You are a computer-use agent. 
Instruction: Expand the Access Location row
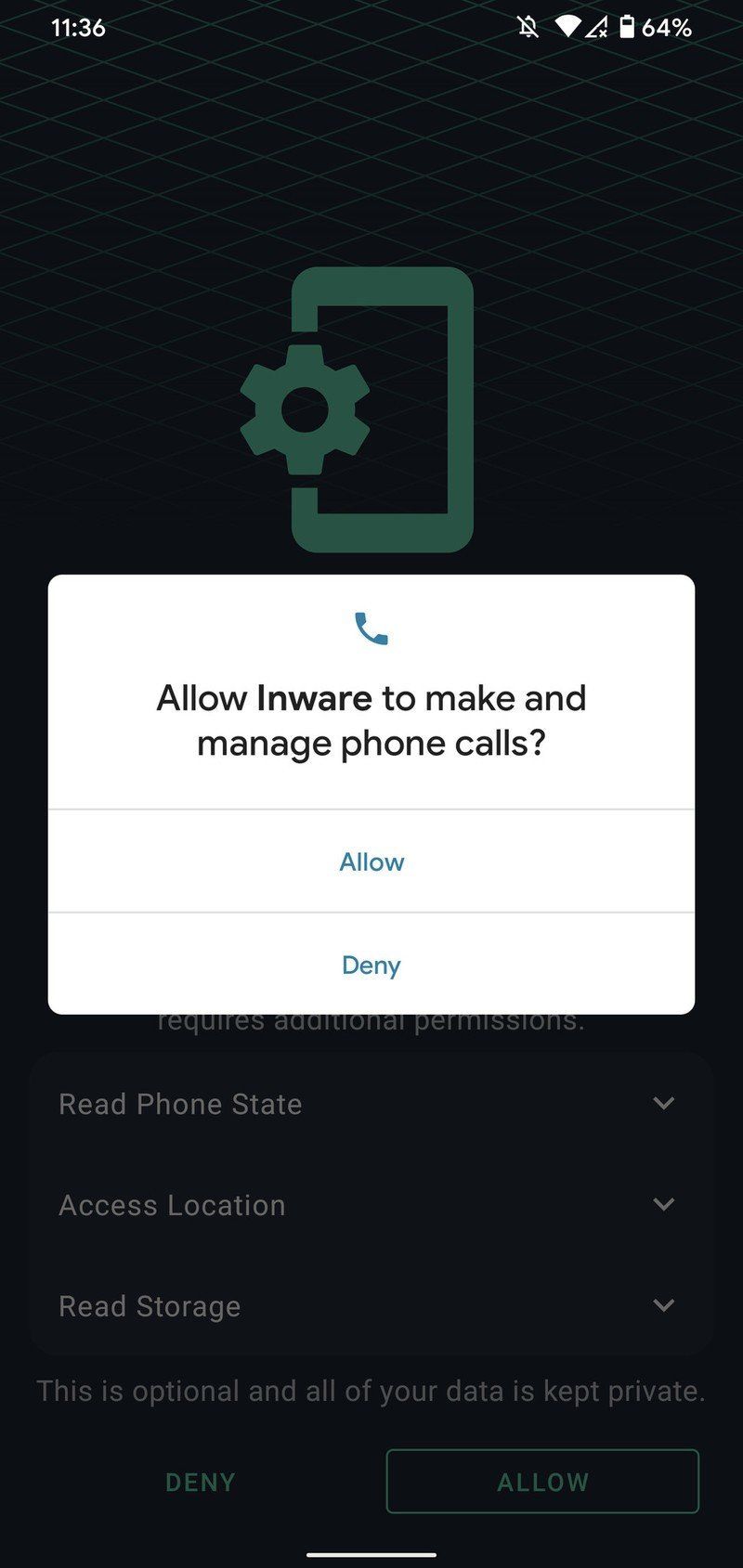tap(662, 1204)
